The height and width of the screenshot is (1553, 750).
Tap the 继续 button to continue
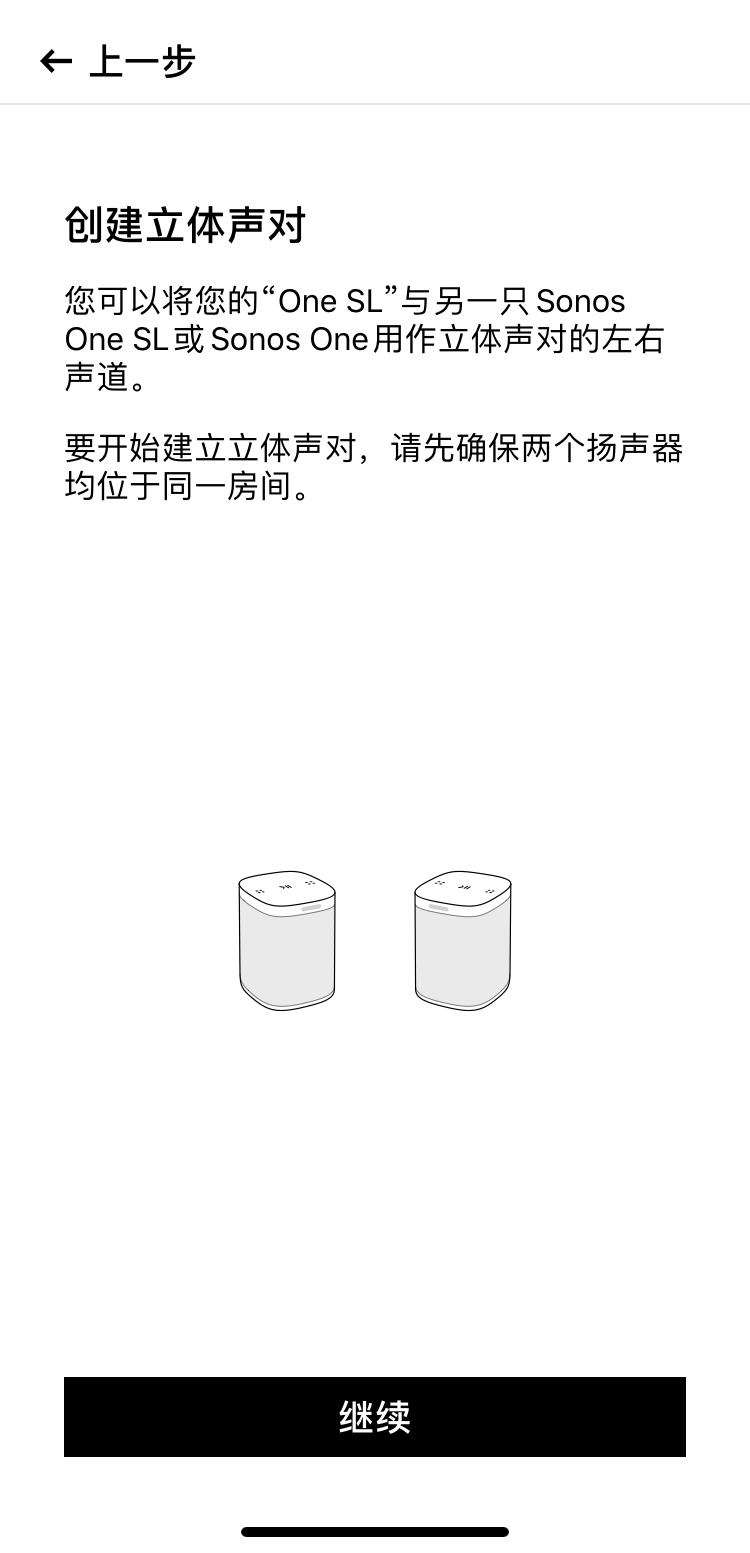[375, 1416]
